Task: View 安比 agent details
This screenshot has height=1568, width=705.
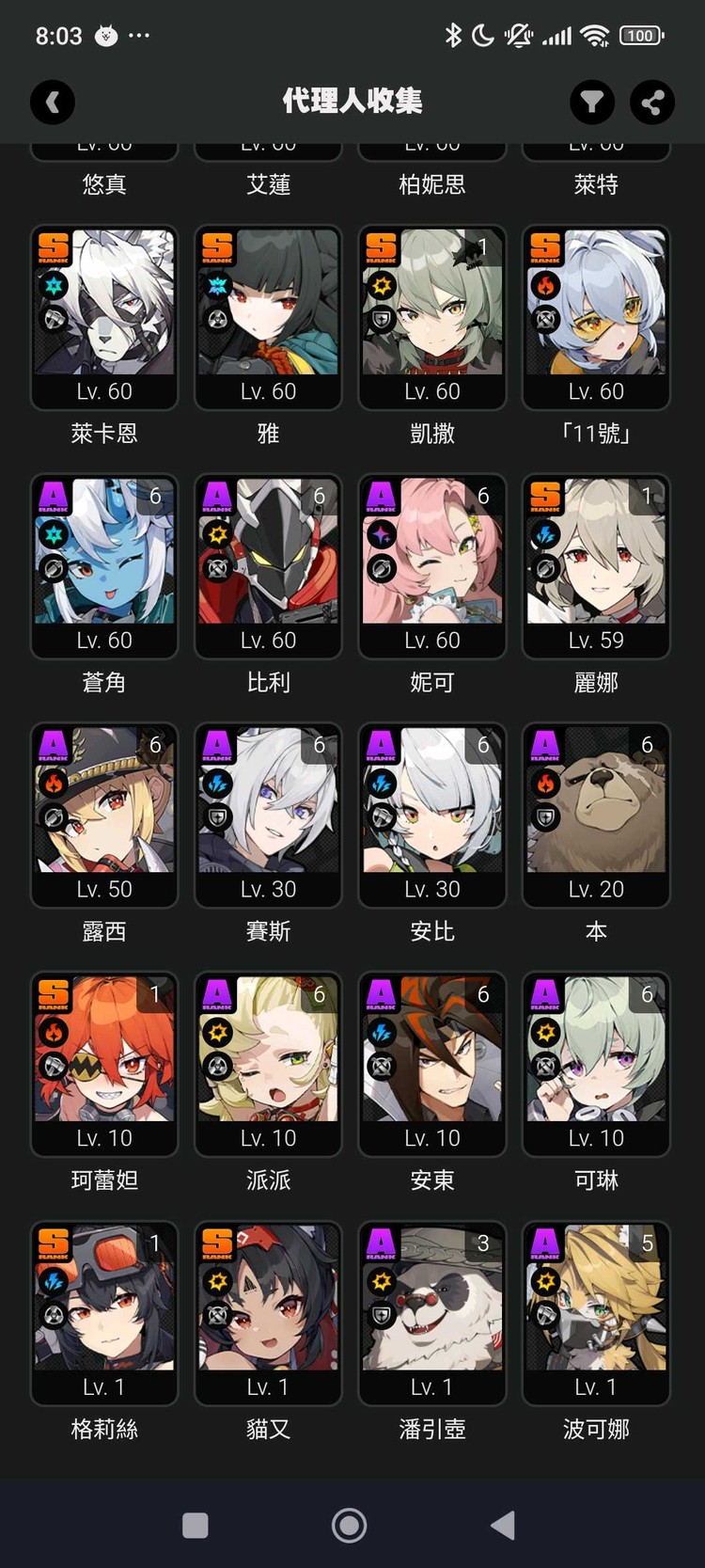Action: click(x=432, y=815)
